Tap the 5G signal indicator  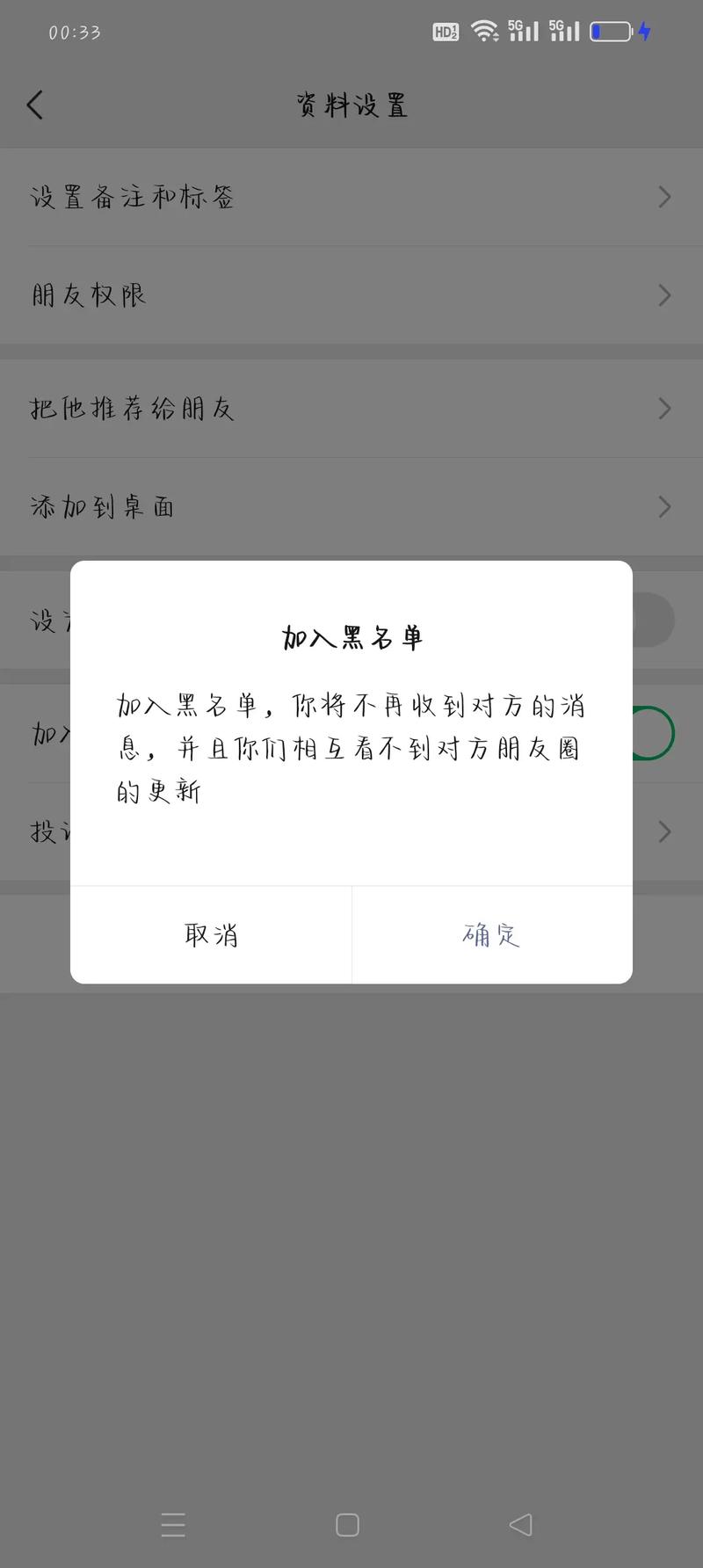point(523,31)
